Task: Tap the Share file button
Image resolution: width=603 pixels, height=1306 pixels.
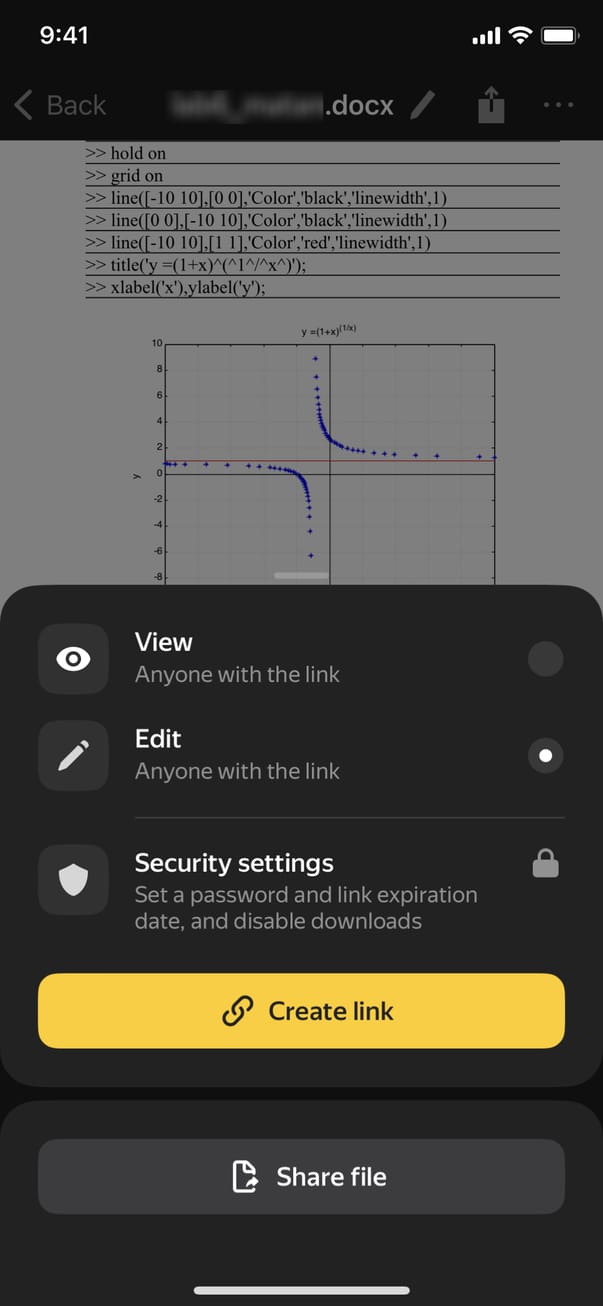Action: (301, 1177)
